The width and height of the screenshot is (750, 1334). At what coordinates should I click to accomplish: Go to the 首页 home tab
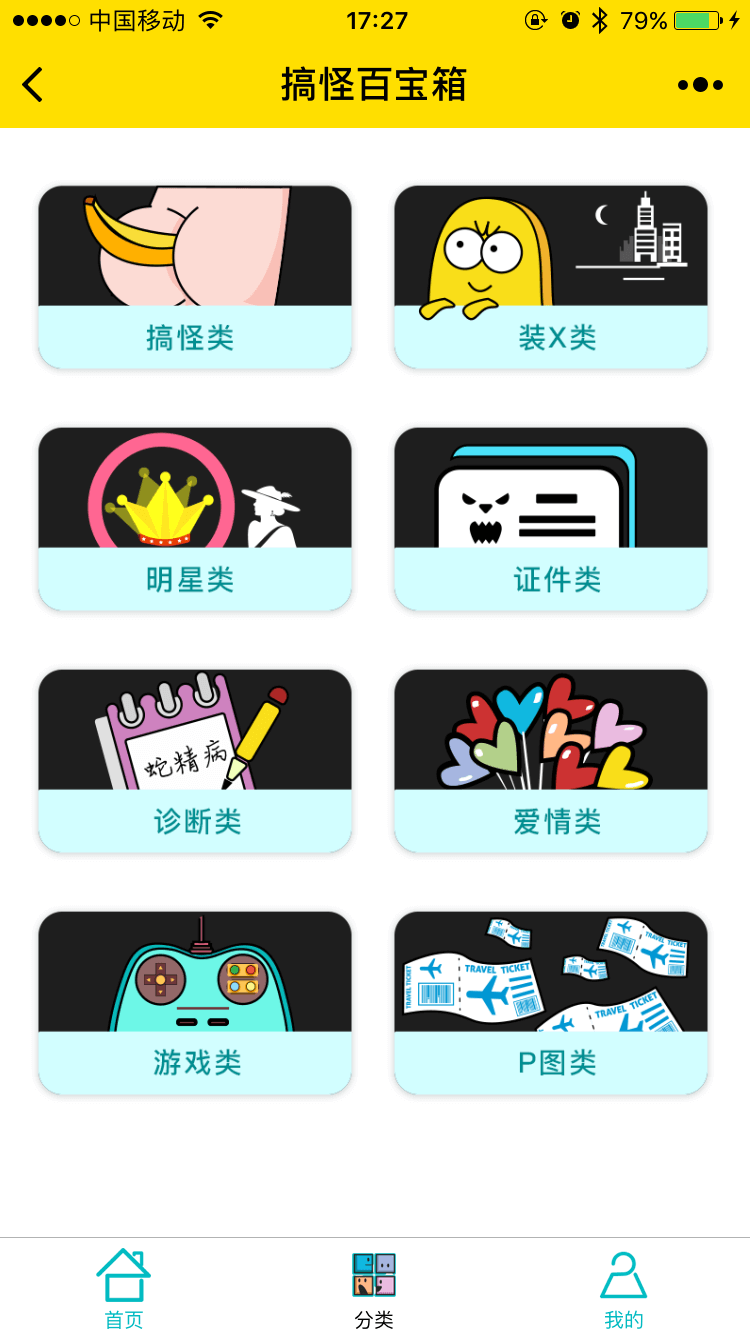click(x=123, y=1290)
